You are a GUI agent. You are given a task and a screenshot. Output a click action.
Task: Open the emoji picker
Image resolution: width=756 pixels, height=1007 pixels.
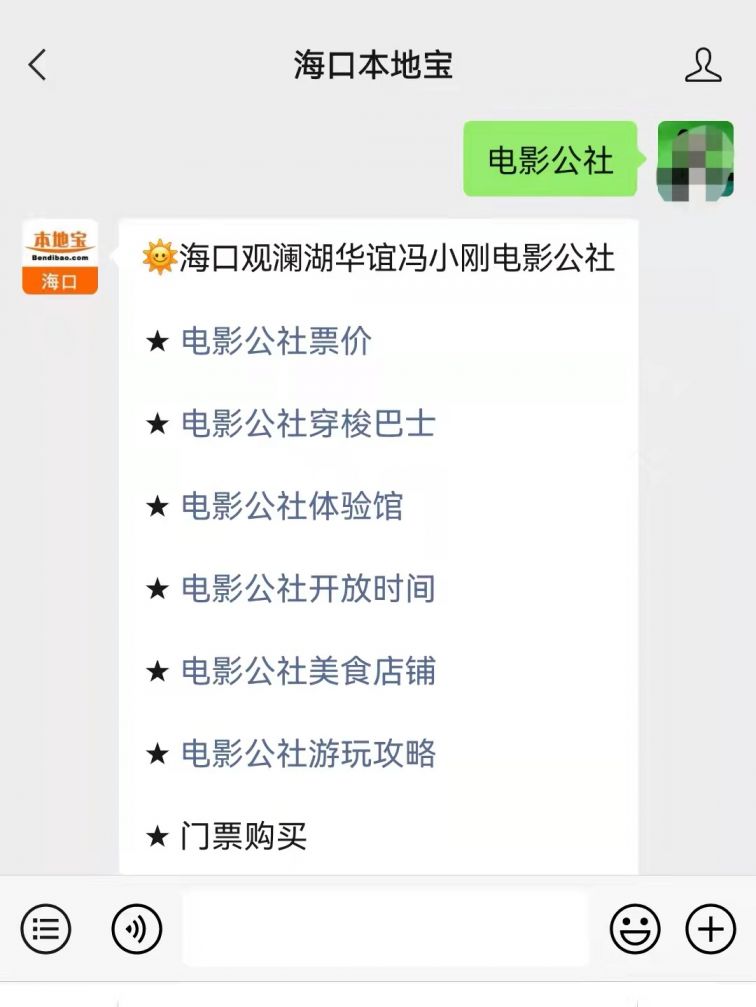point(635,930)
